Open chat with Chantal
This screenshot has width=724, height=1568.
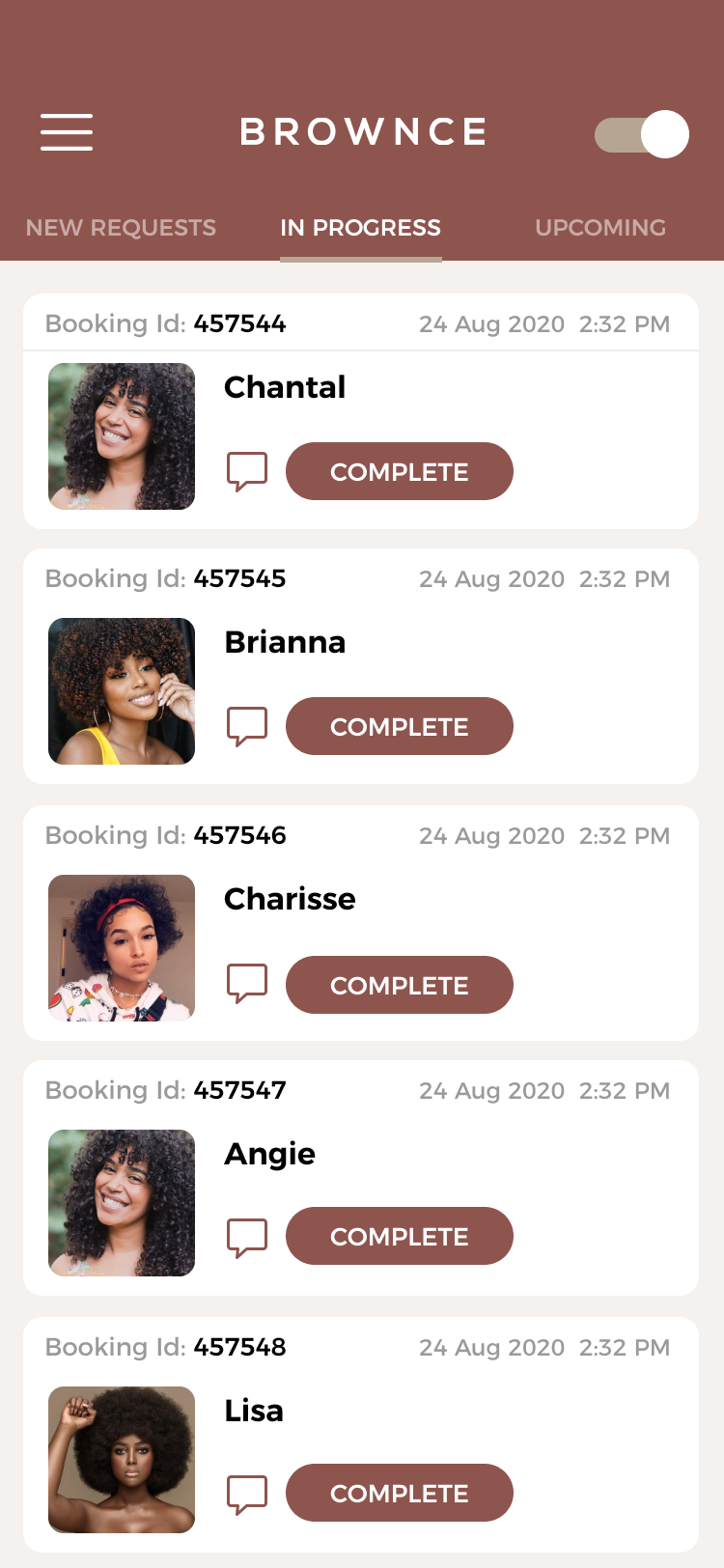(246, 471)
